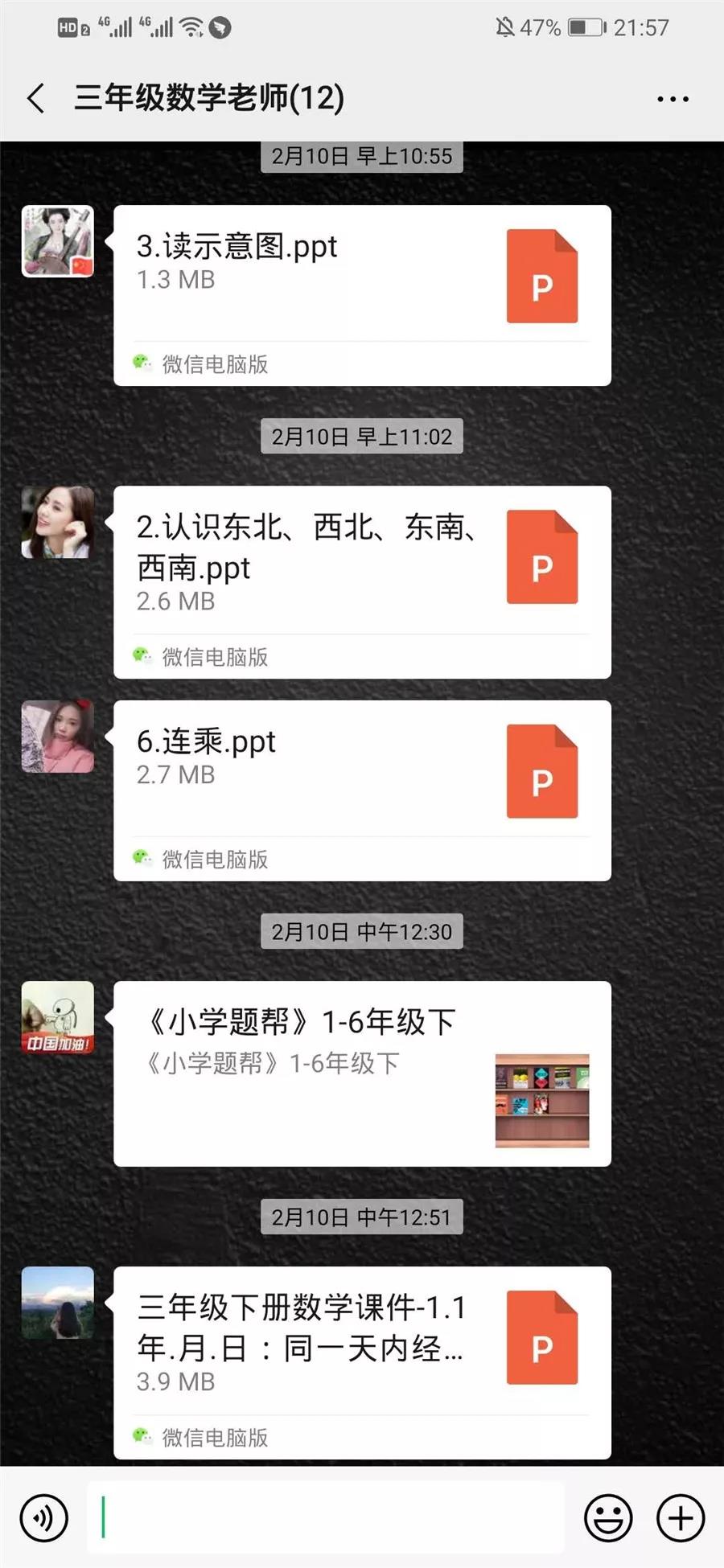Open the 2.认识东北、西北 ppt file
This screenshot has width=724, height=1568.
(362, 581)
